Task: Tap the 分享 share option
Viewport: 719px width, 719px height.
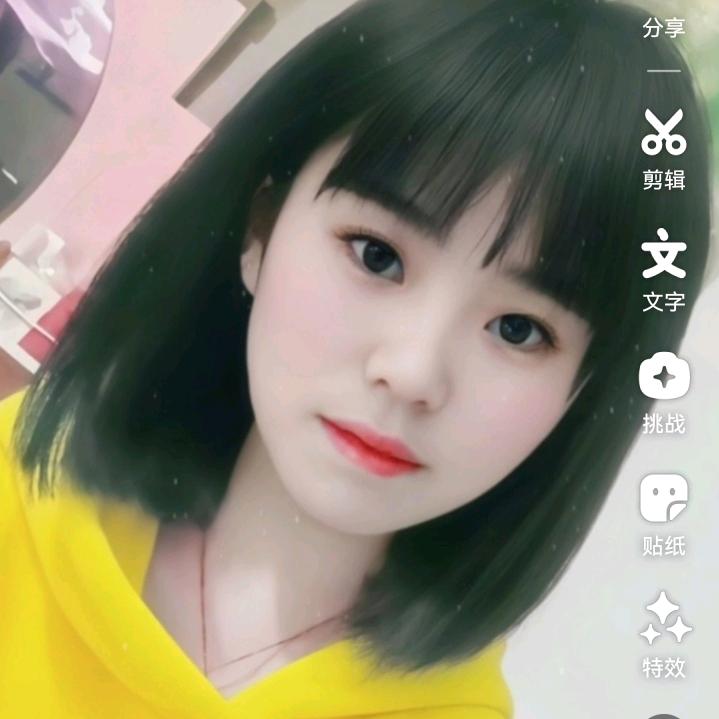Action: 664,25
